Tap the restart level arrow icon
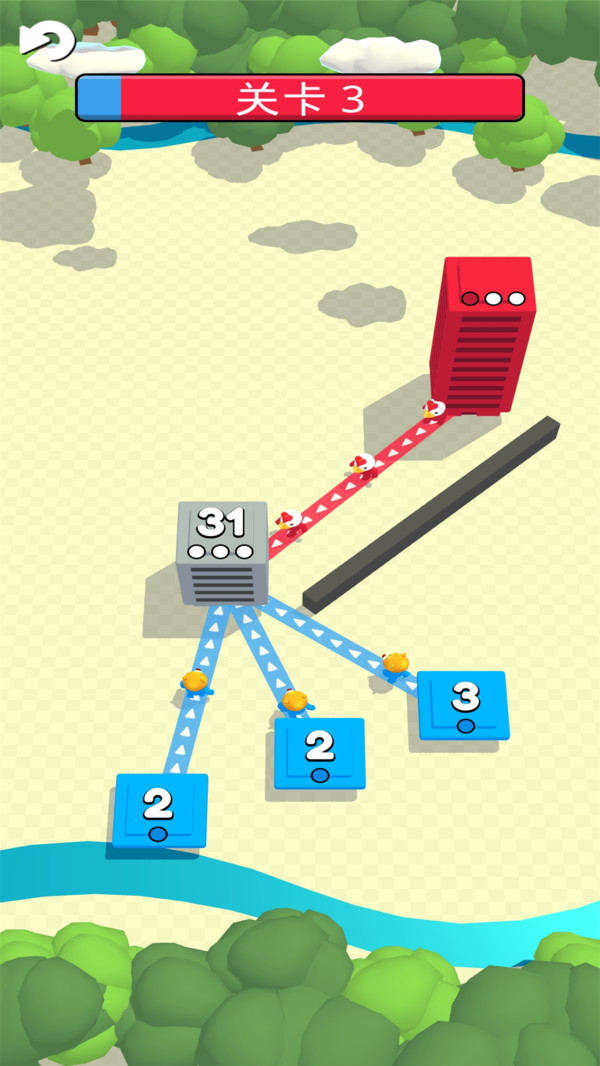The image size is (600, 1066). point(46,40)
